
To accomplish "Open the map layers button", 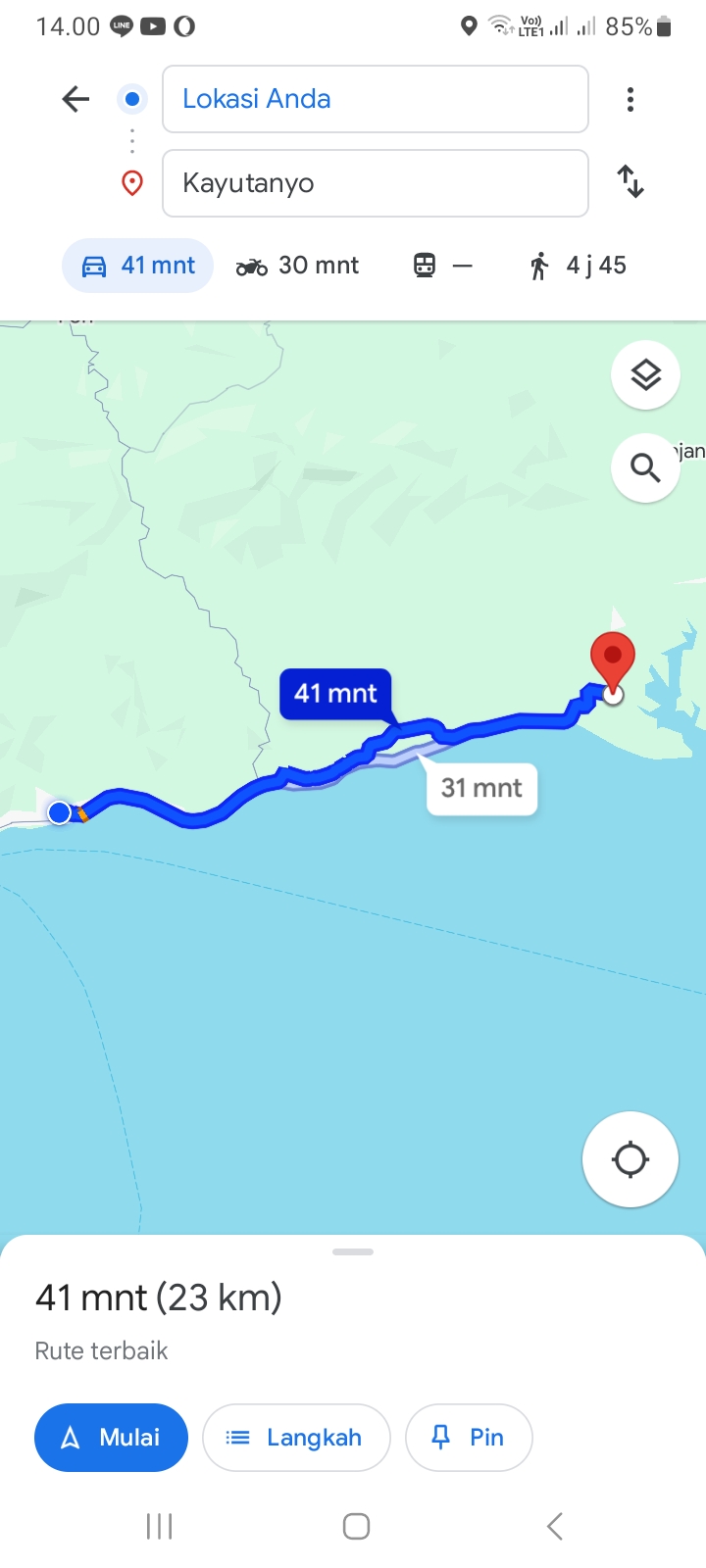I will coord(645,375).
